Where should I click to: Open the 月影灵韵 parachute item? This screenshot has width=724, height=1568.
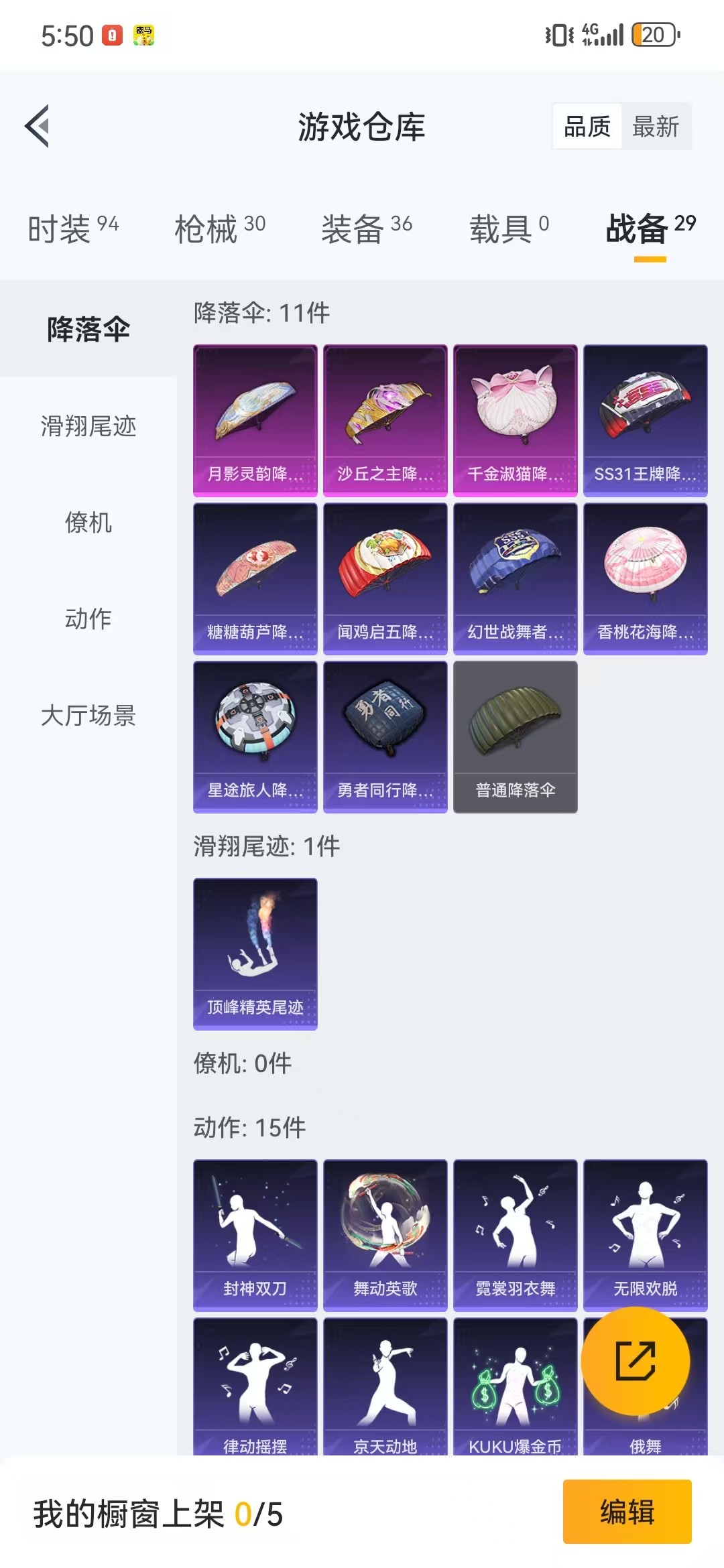255,420
